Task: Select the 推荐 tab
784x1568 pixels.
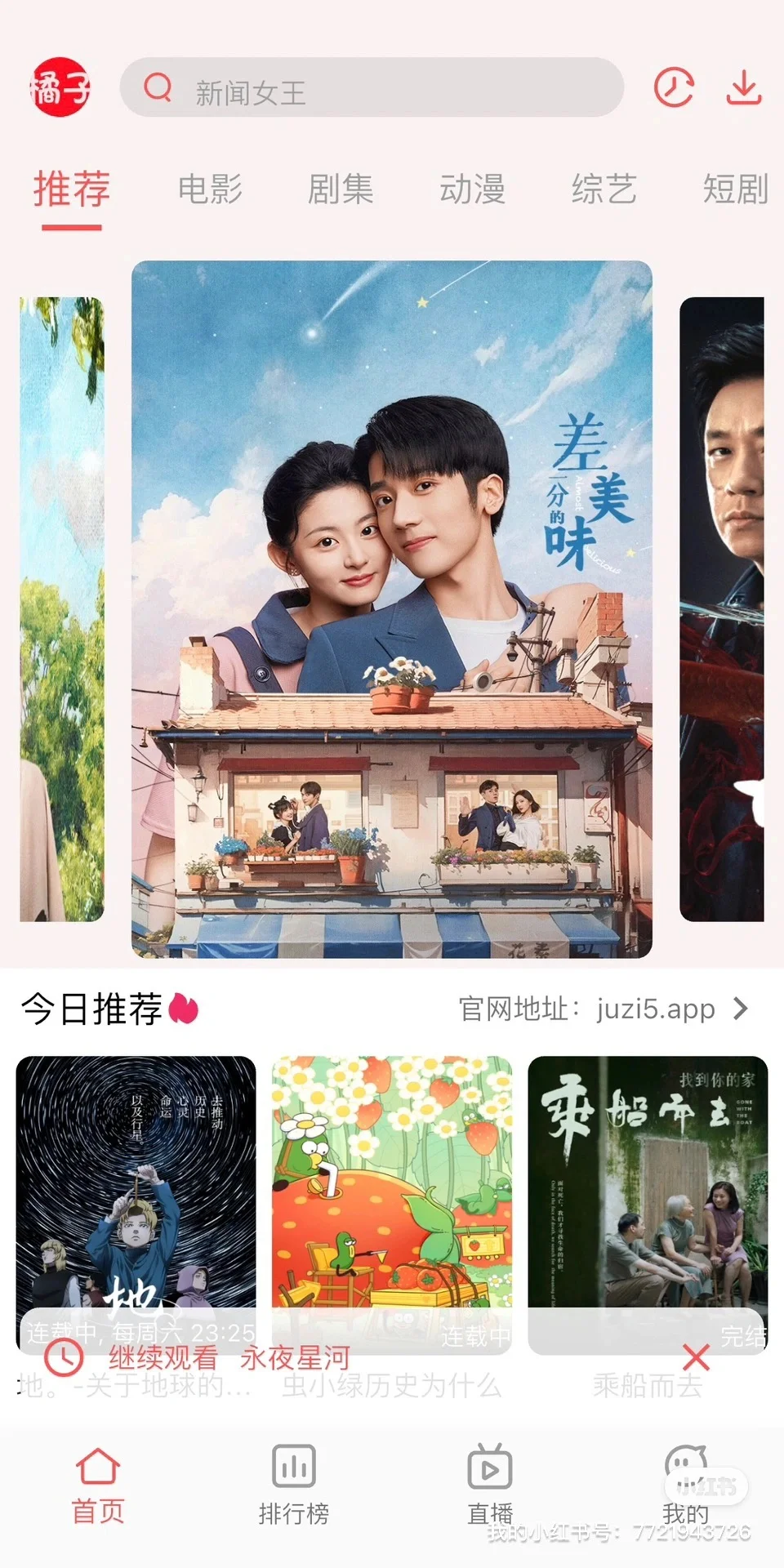Action: pyautogui.click(x=72, y=189)
